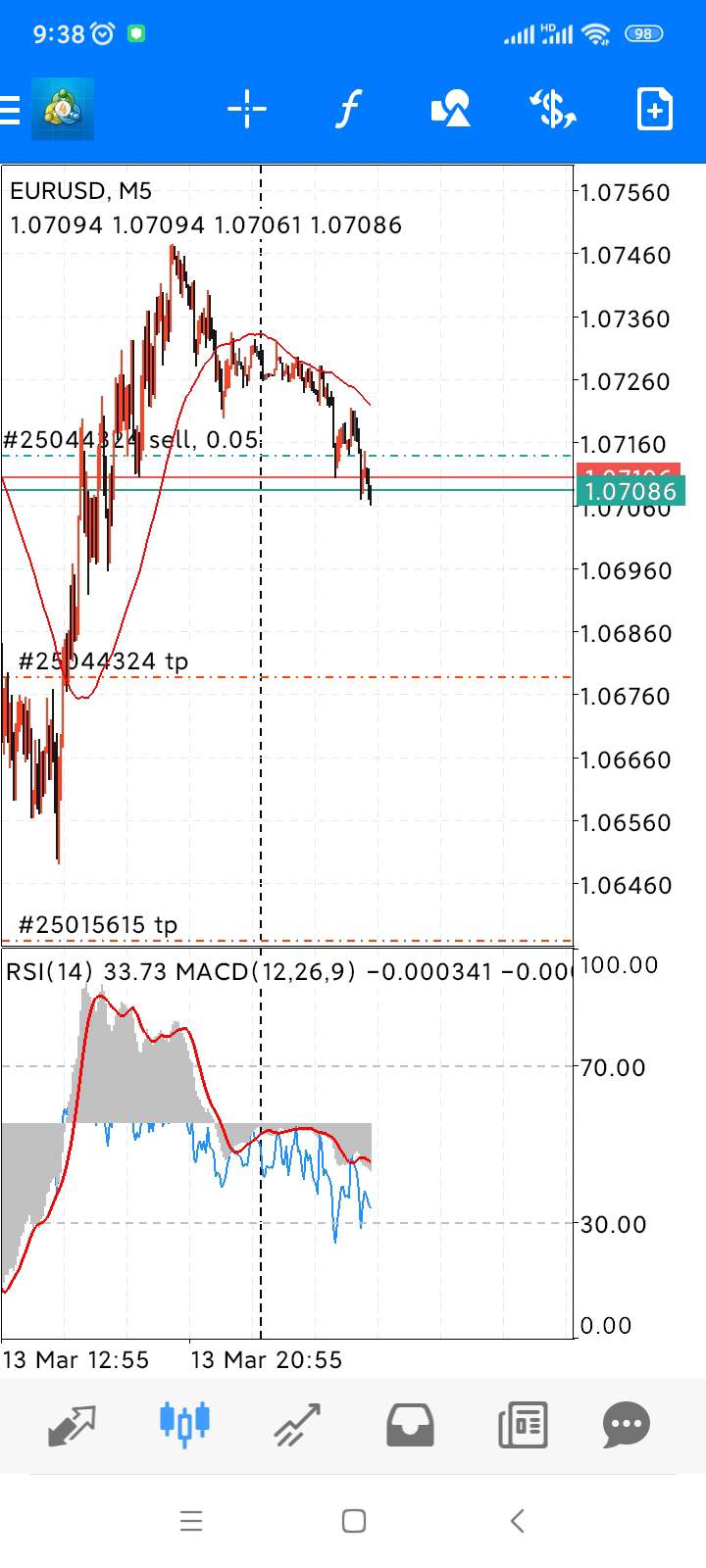Tap the system back button
The width and height of the screenshot is (706, 1568).
(x=518, y=1521)
